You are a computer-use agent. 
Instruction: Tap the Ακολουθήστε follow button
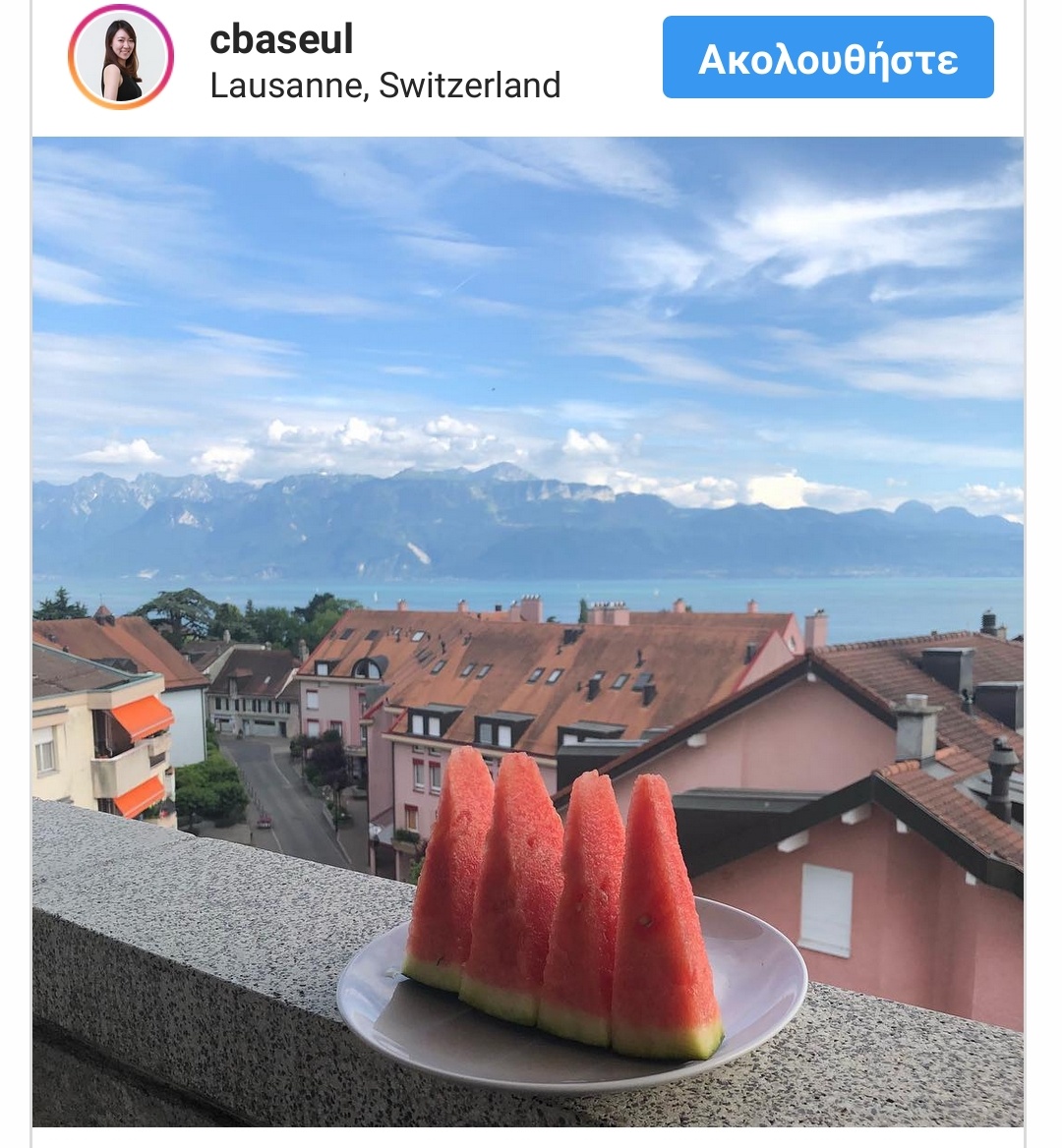coord(828,58)
